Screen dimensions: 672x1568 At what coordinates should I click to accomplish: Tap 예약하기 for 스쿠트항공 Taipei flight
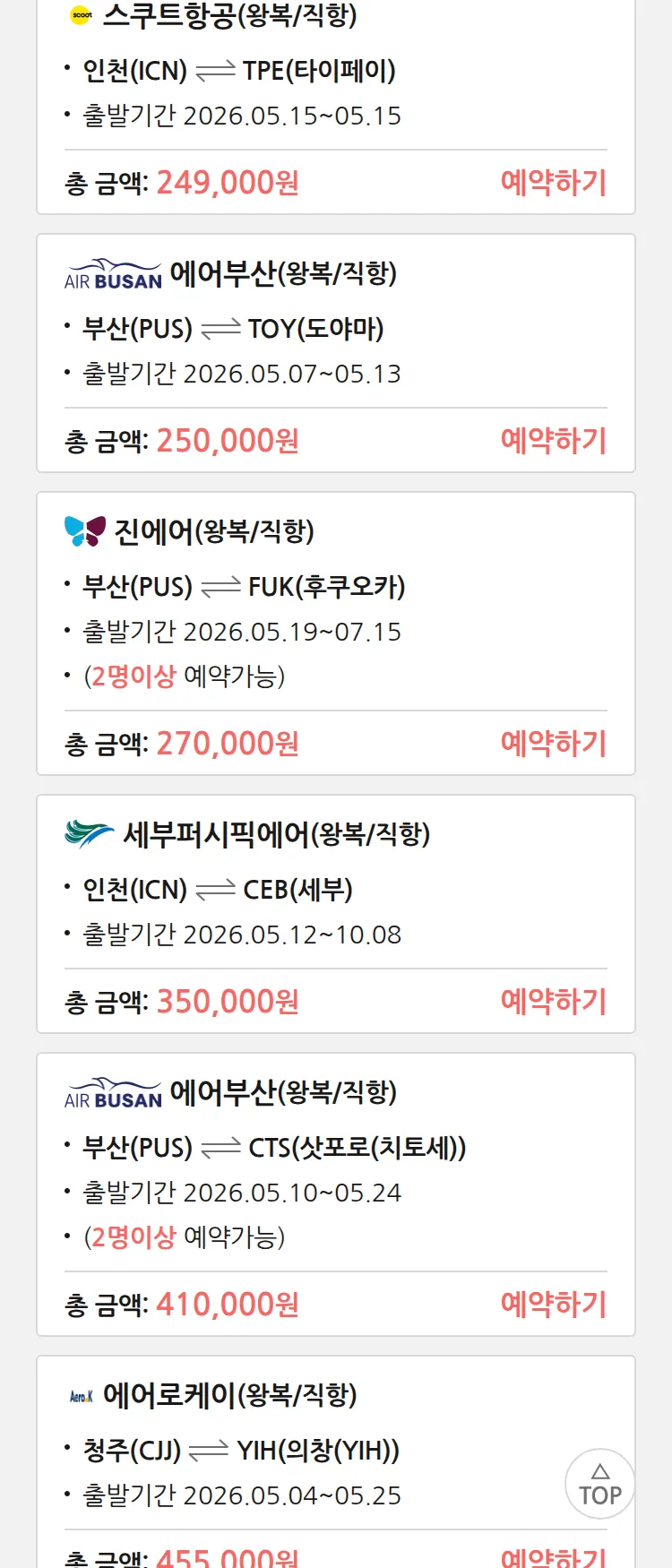point(553,183)
